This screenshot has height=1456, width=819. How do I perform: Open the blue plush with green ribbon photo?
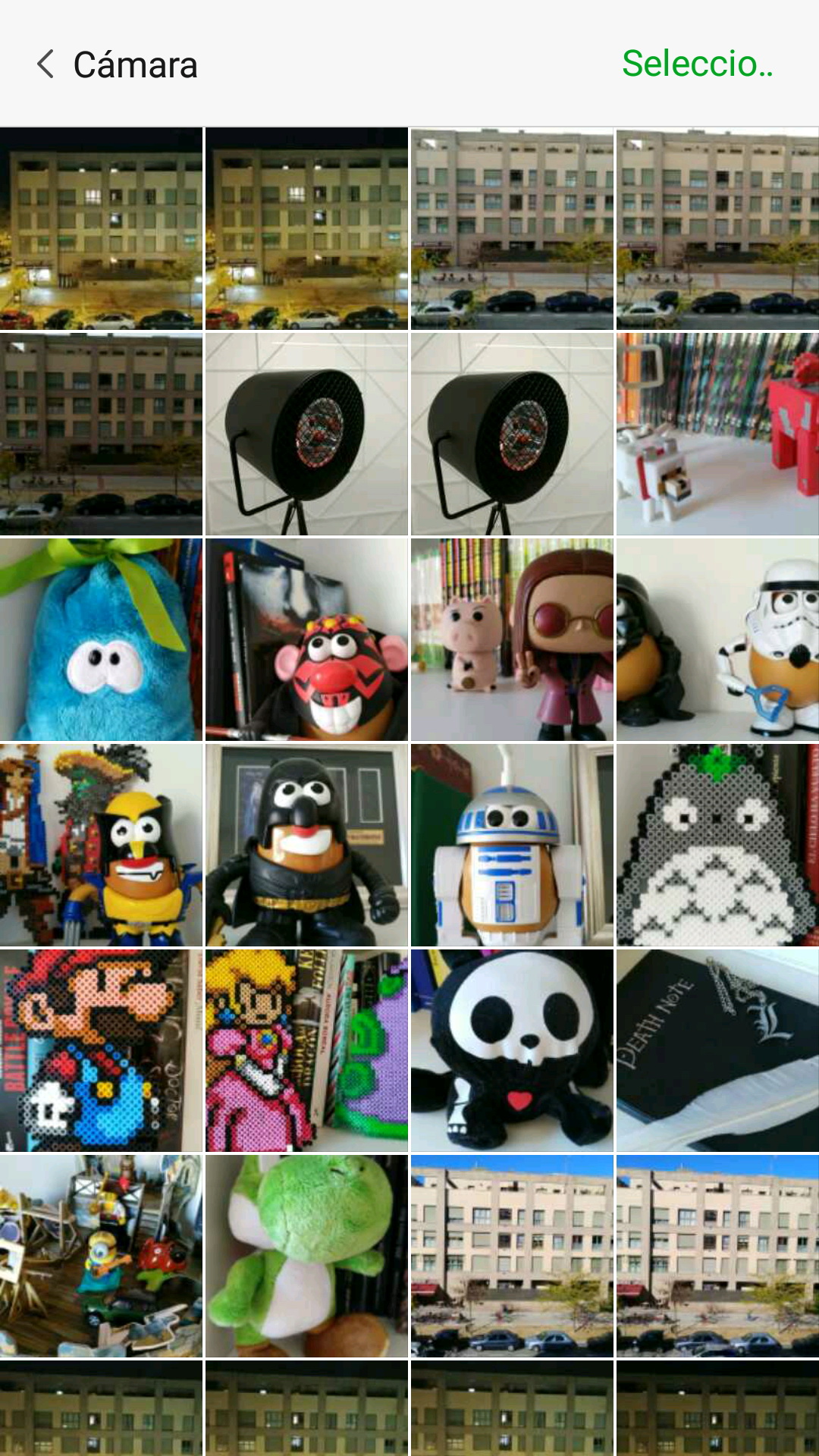(x=101, y=639)
